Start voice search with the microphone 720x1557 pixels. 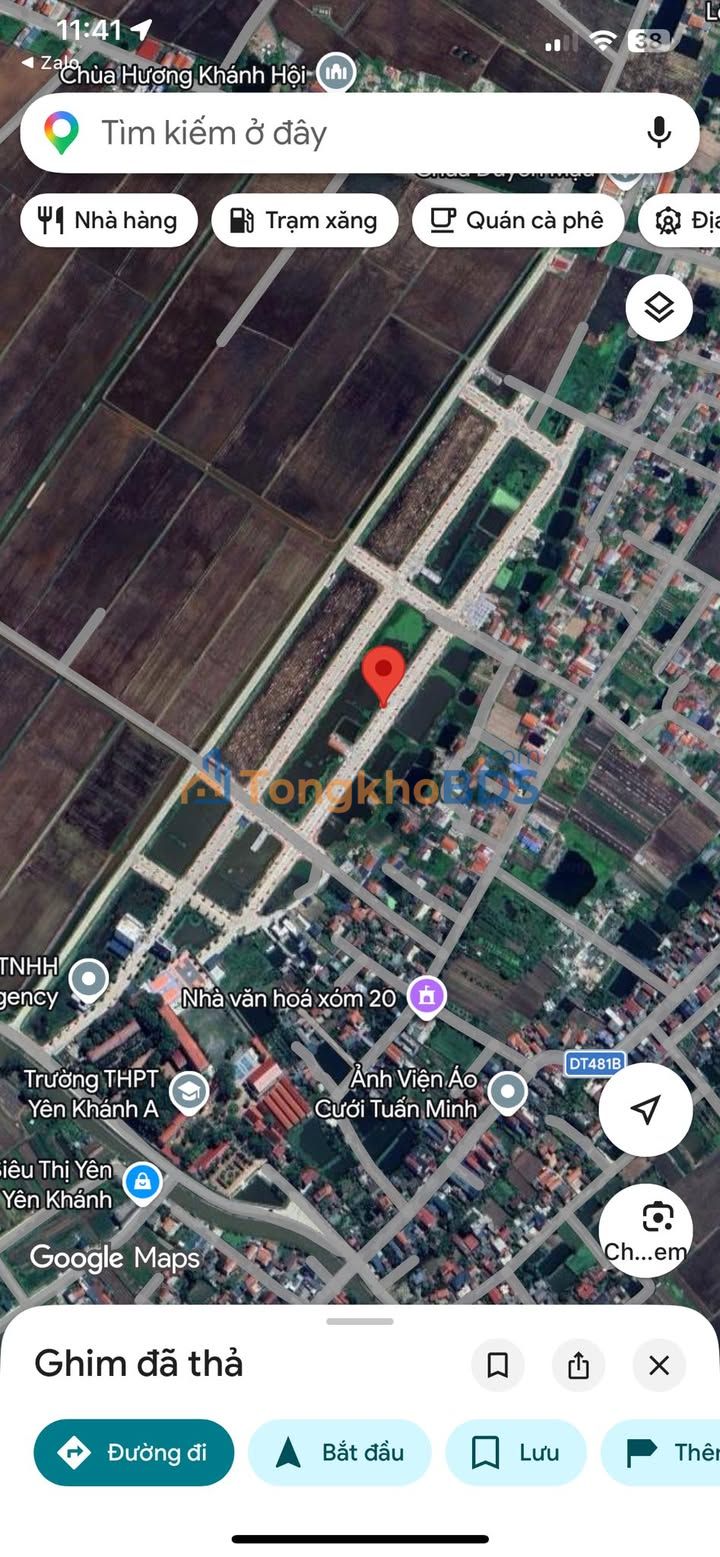pos(658,133)
